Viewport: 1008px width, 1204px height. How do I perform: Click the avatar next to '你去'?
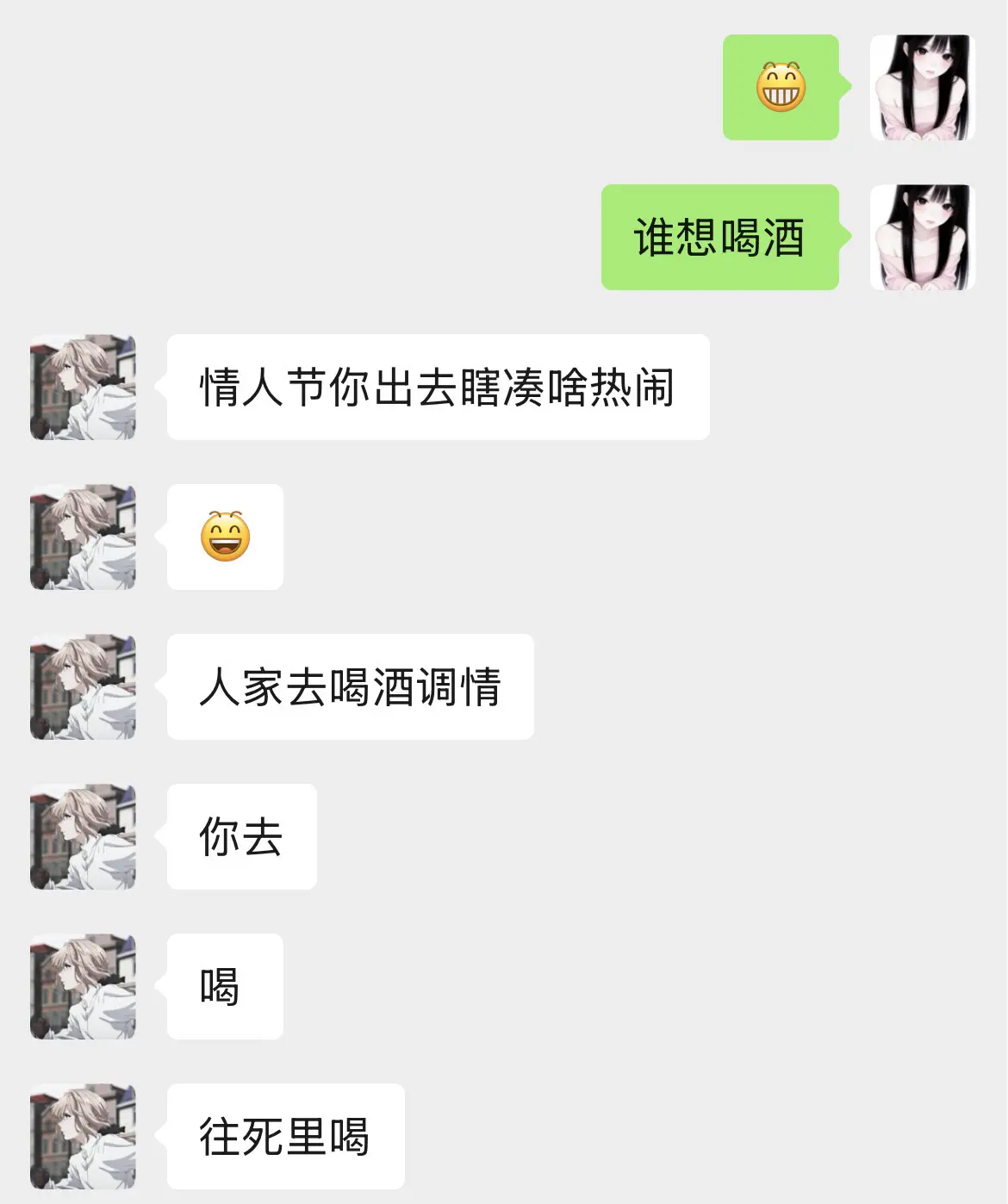click(x=82, y=836)
